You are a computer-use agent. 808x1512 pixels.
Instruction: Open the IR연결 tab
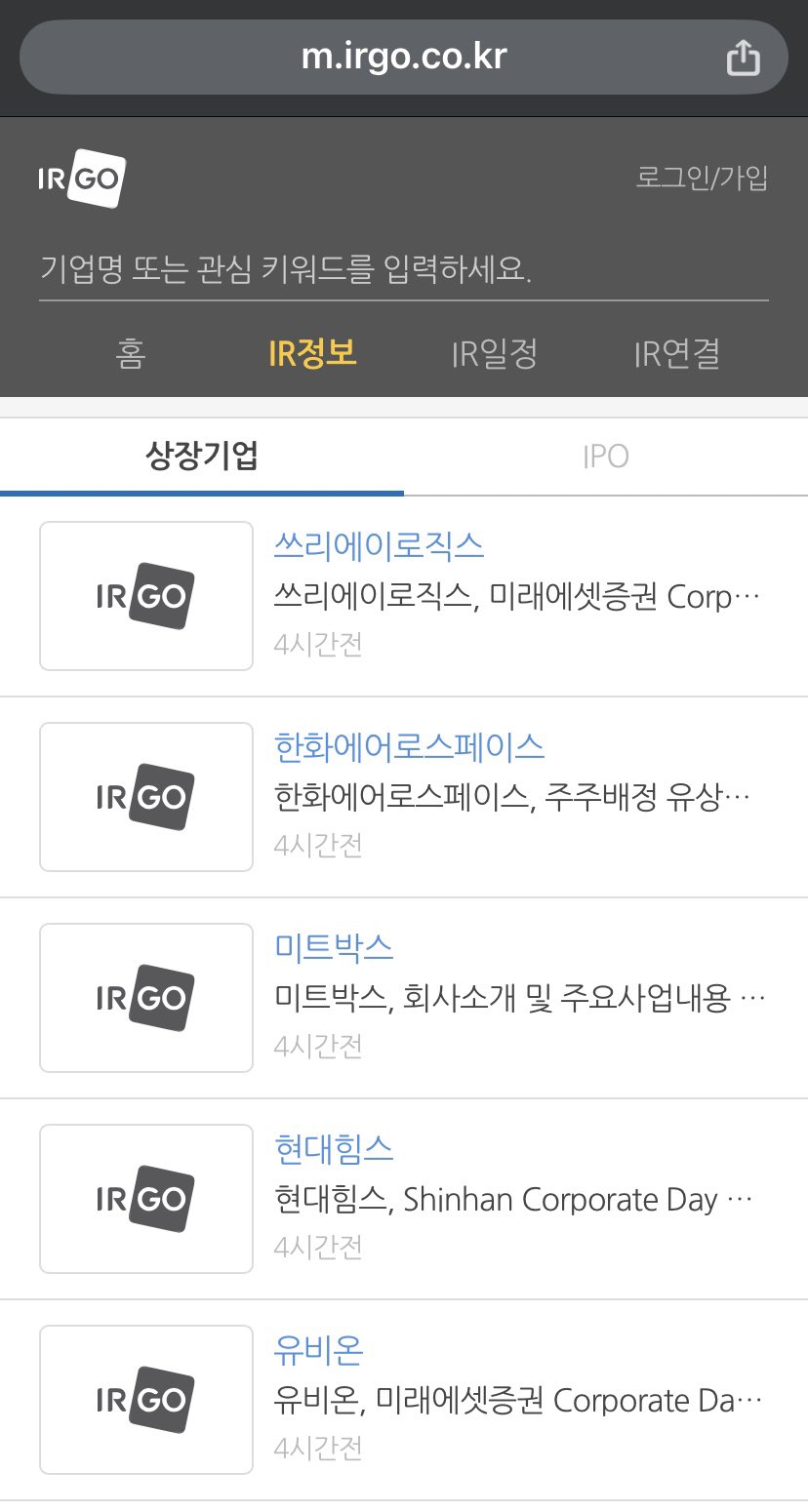pyautogui.click(x=677, y=353)
